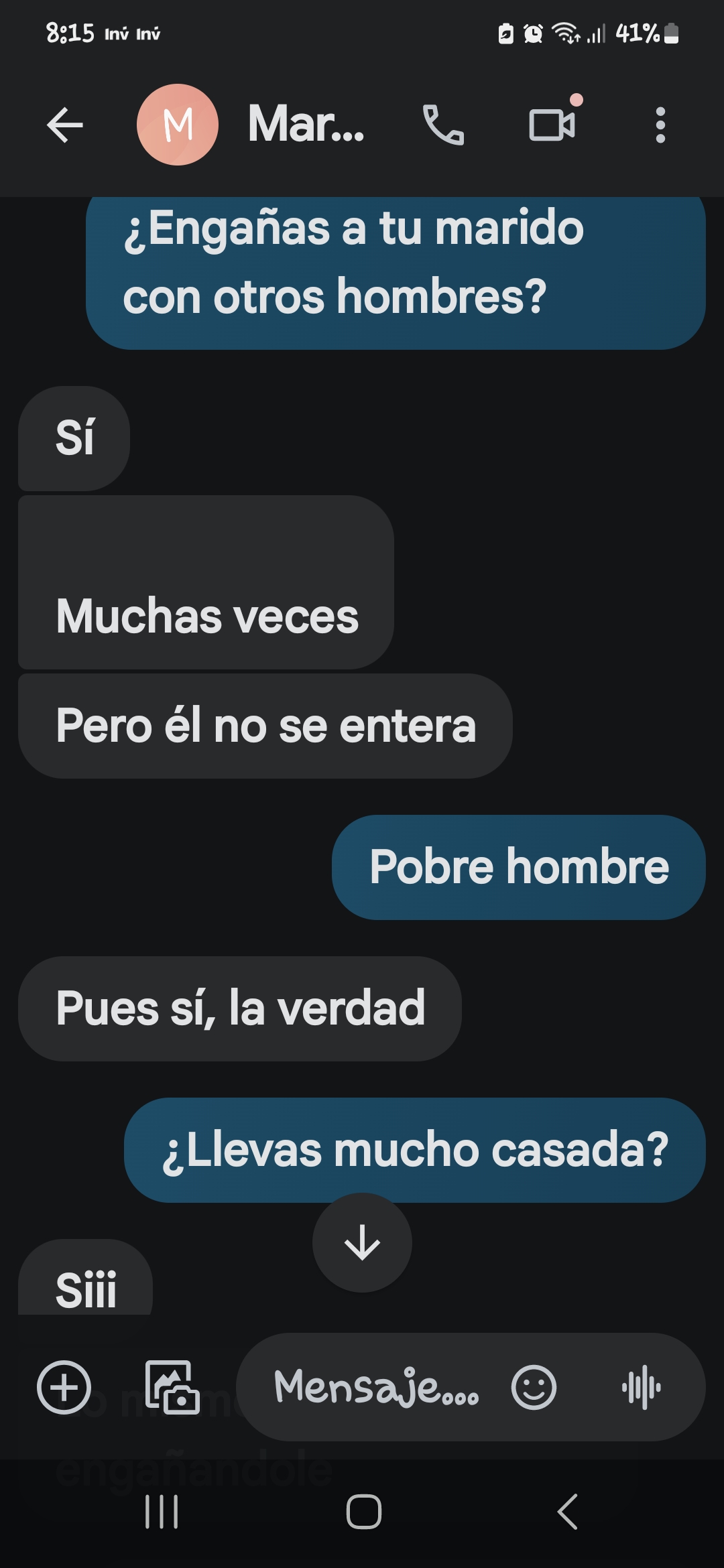
Task: Go back to the conversations list
Action: pos(65,125)
